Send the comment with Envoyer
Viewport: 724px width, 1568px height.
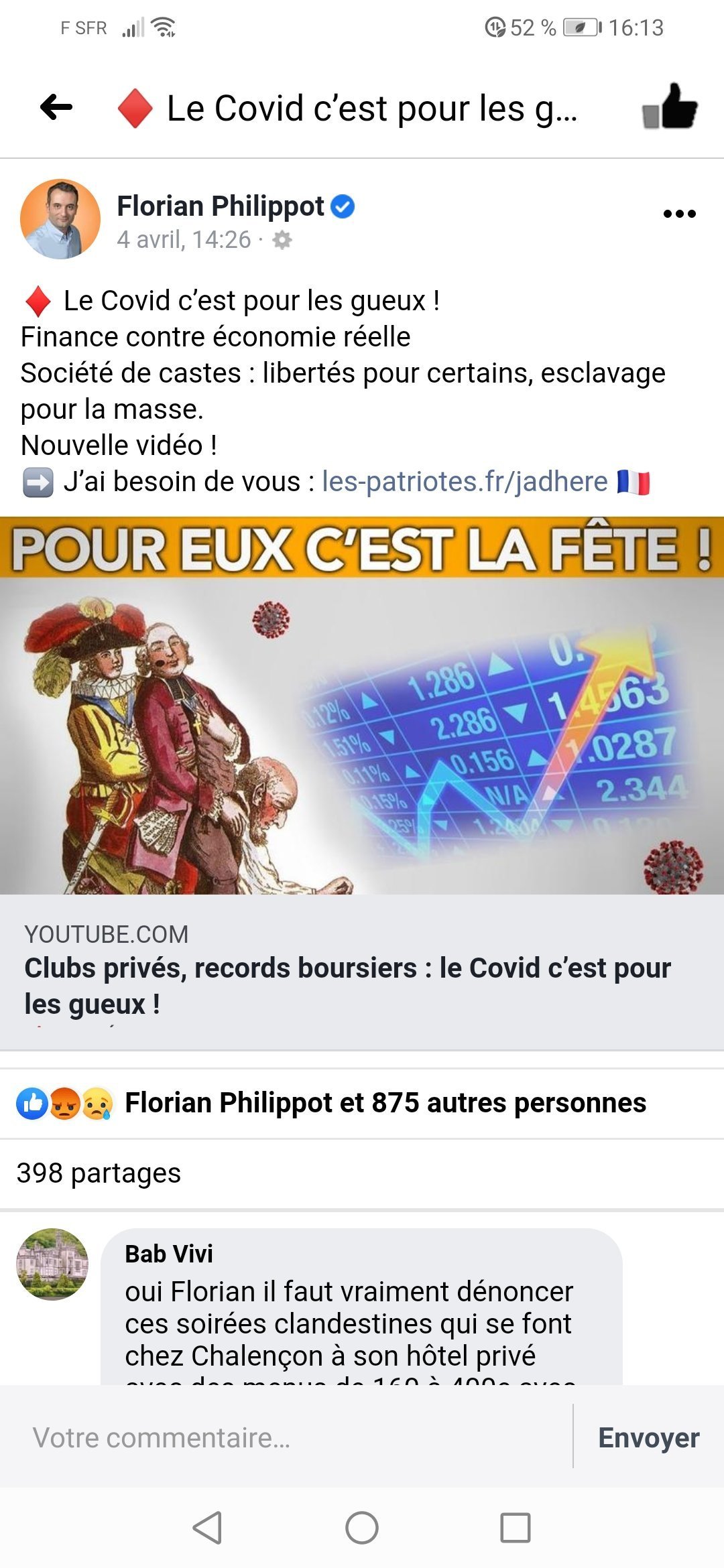pyautogui.click(x=648, y=1437)
